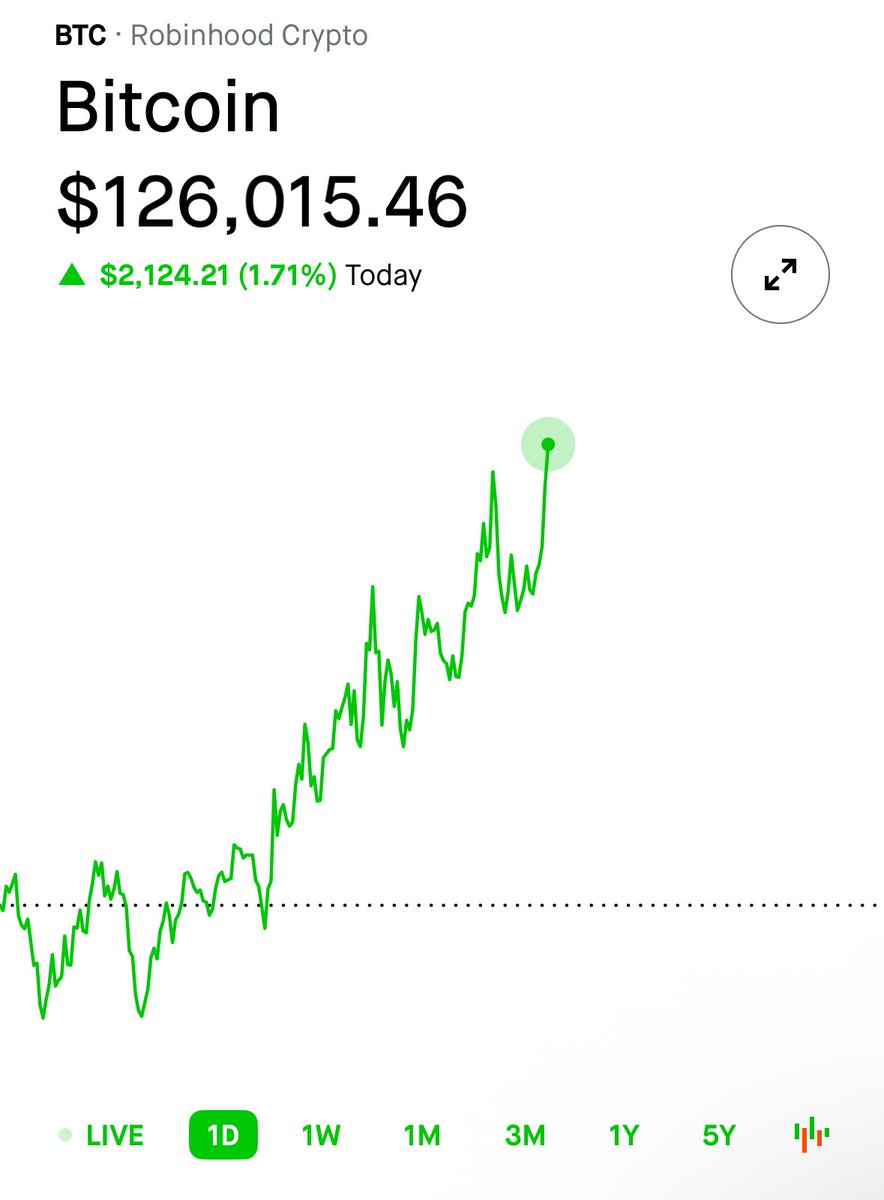This screenshot has width=884, height=1200.
Task: View the 1Y price history
Action: pyautogui.click(x=623, y=1135)
